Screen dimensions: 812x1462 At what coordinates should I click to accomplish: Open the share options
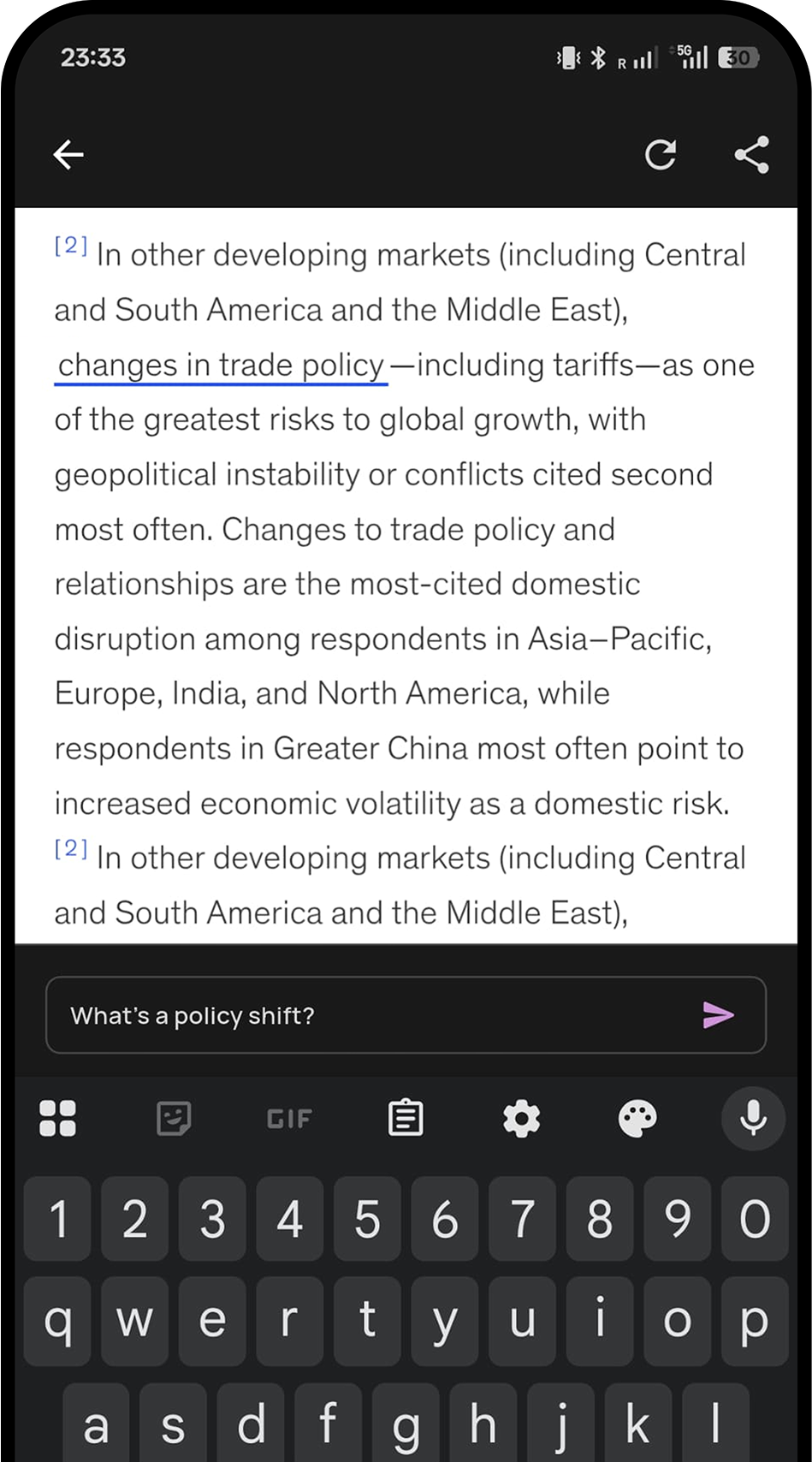[750, 155]
